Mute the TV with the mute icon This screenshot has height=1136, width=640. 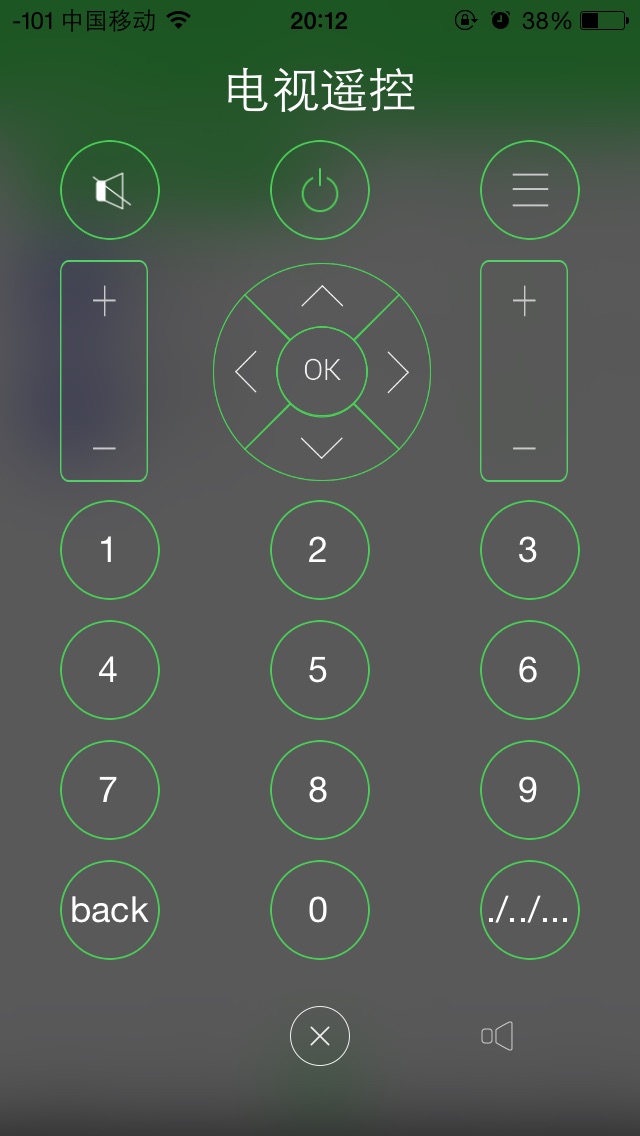(110, 190)
